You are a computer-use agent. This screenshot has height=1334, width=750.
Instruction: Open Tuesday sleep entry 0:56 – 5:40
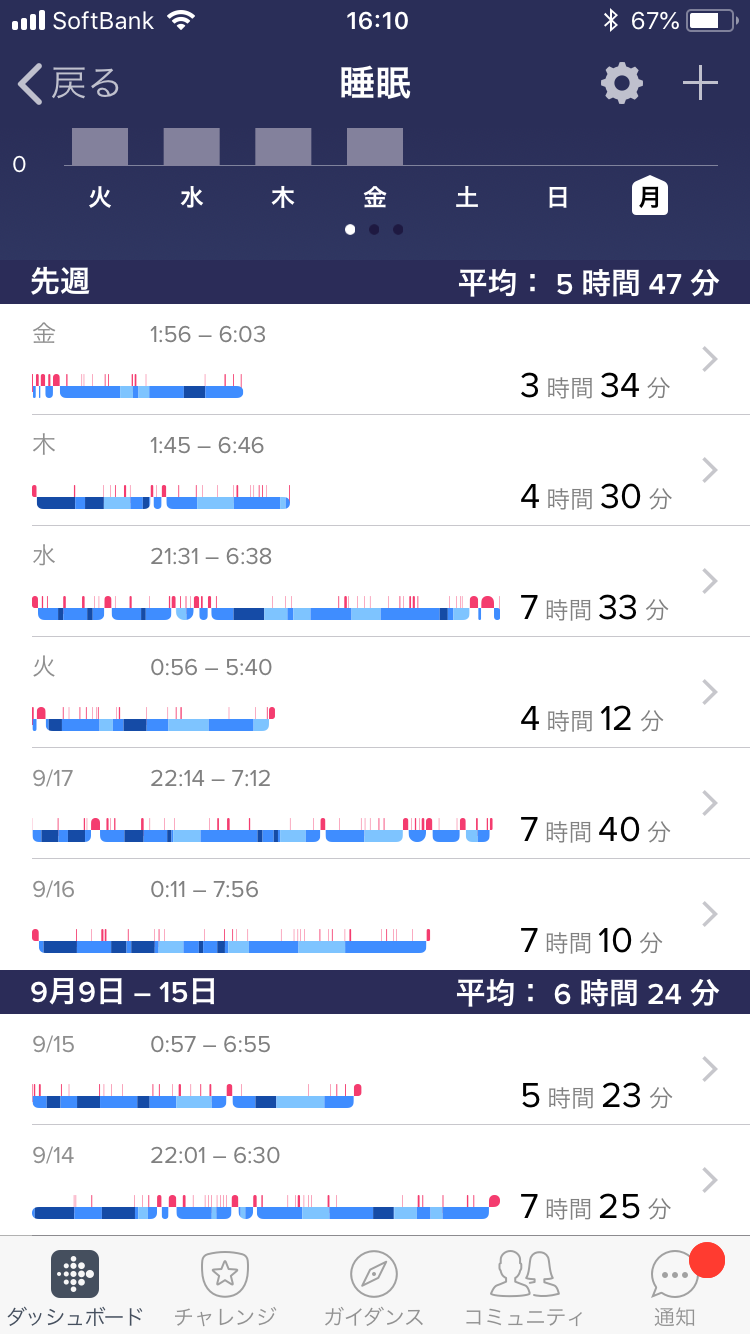pos(375,692)
